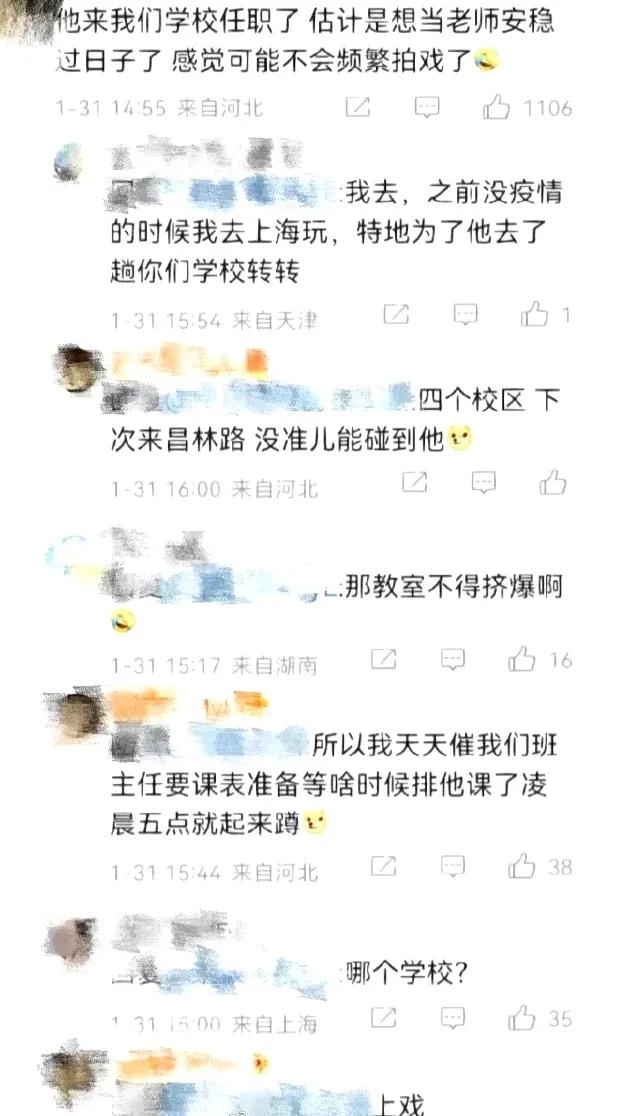
Task: Share the 哪个学校 comment from 上海
Action: tap(384, 1019)
